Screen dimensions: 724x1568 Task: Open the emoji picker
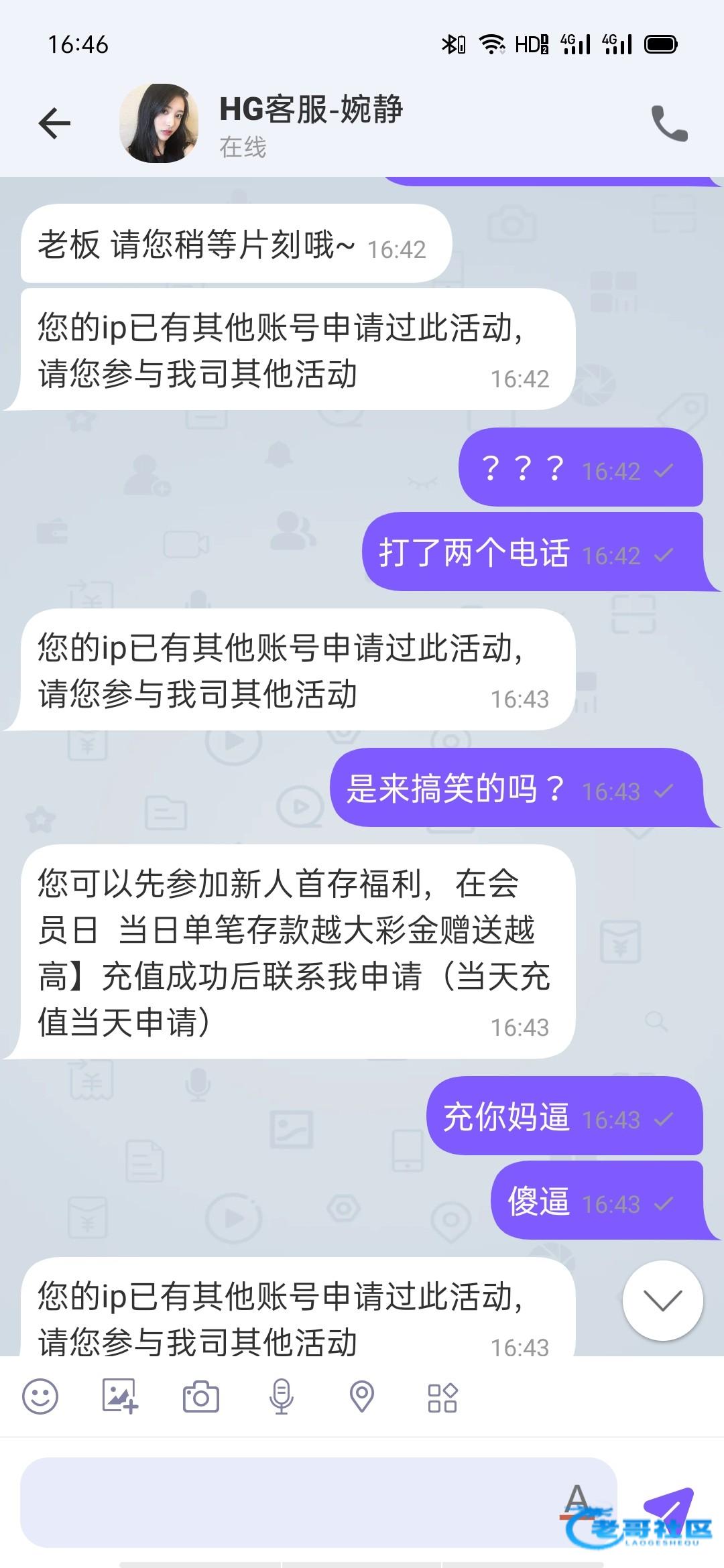(40, 1397)
